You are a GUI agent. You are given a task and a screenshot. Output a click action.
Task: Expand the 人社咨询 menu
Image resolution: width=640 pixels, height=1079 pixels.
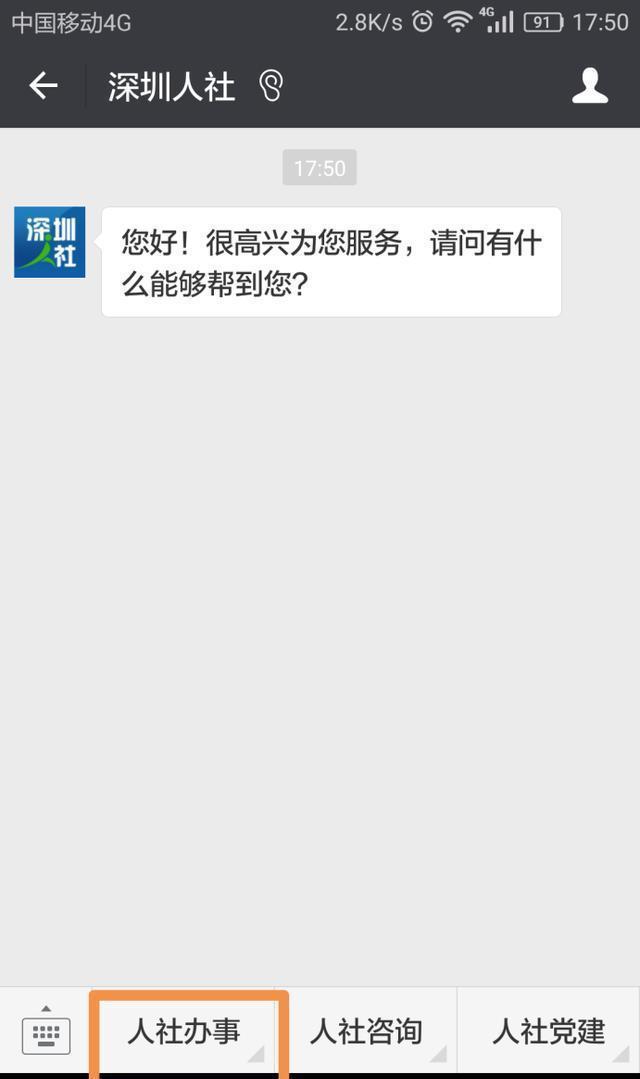point(366,1032)
